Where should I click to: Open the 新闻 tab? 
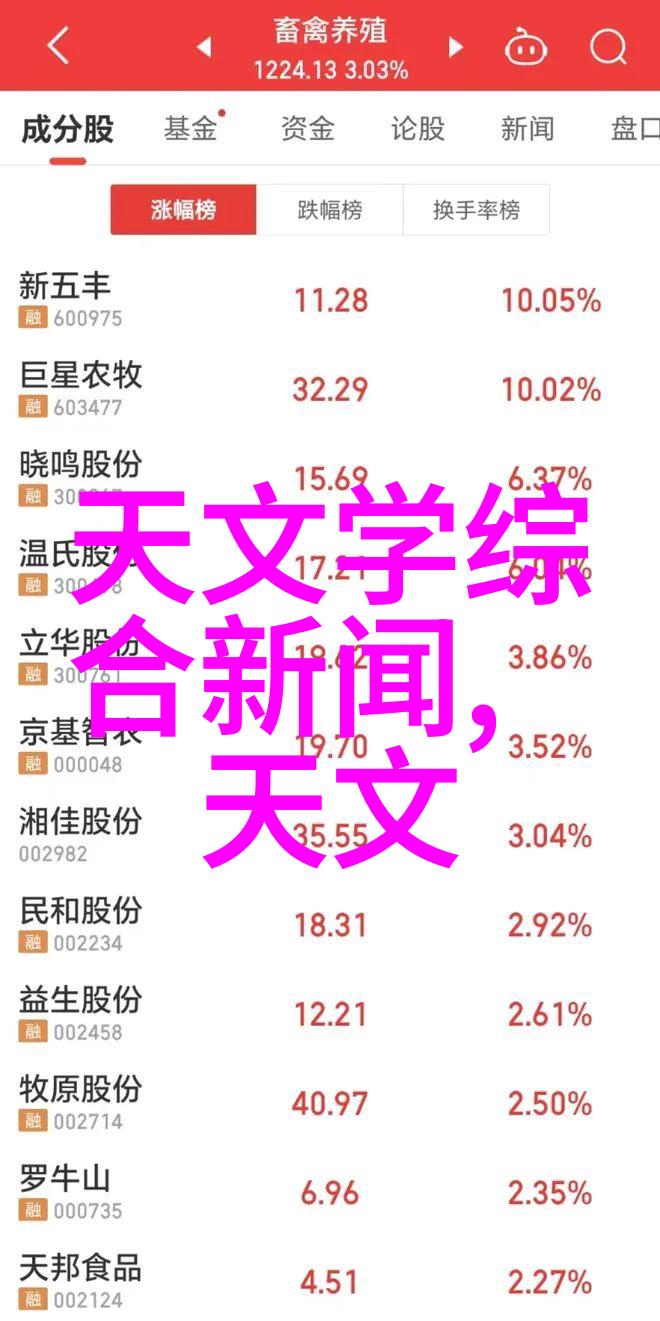[x=527, y=129]
